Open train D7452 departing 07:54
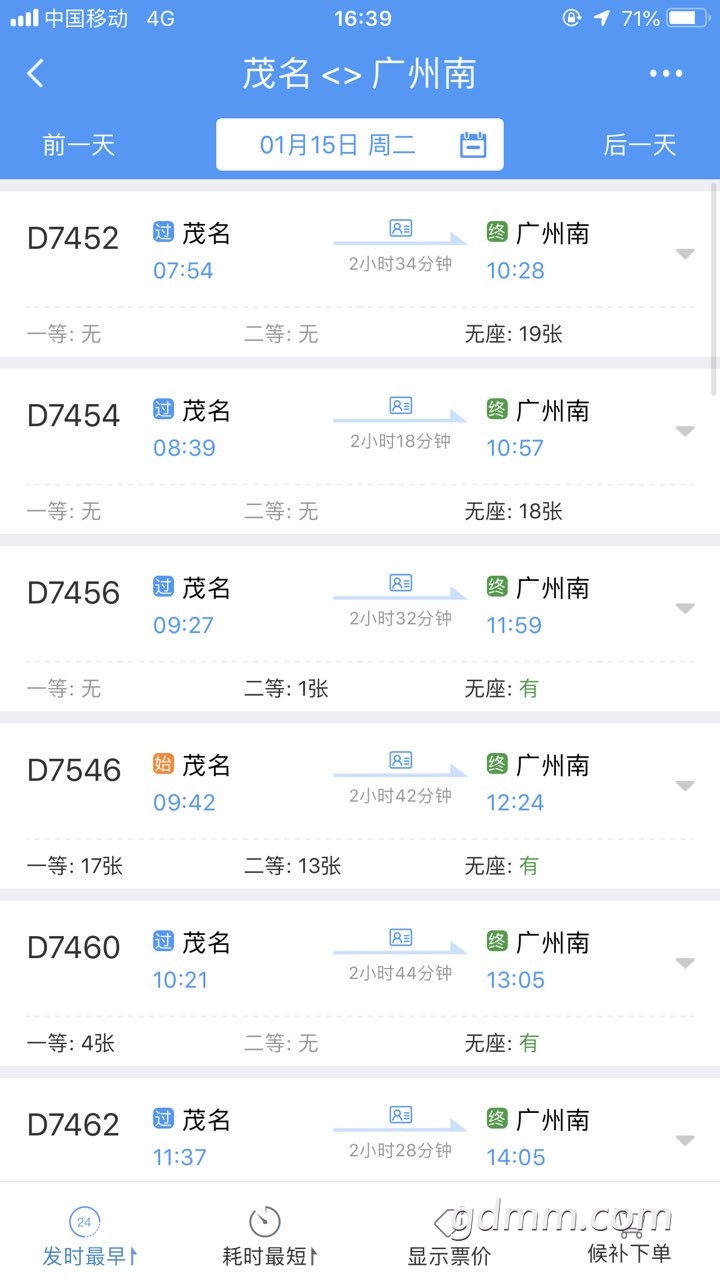 click(360, 273)
